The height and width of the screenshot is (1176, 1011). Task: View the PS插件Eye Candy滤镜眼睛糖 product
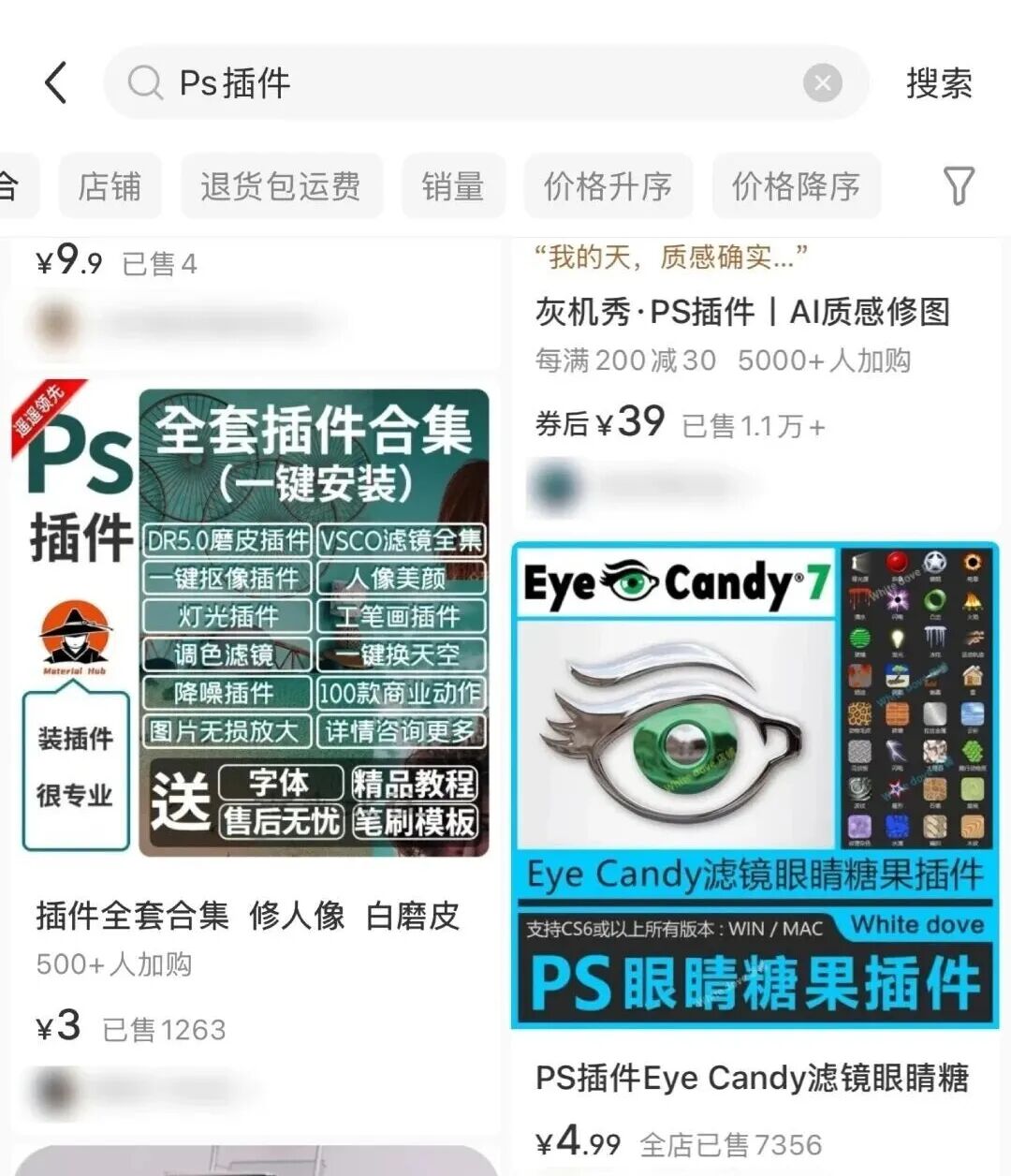pos(752,1078)
